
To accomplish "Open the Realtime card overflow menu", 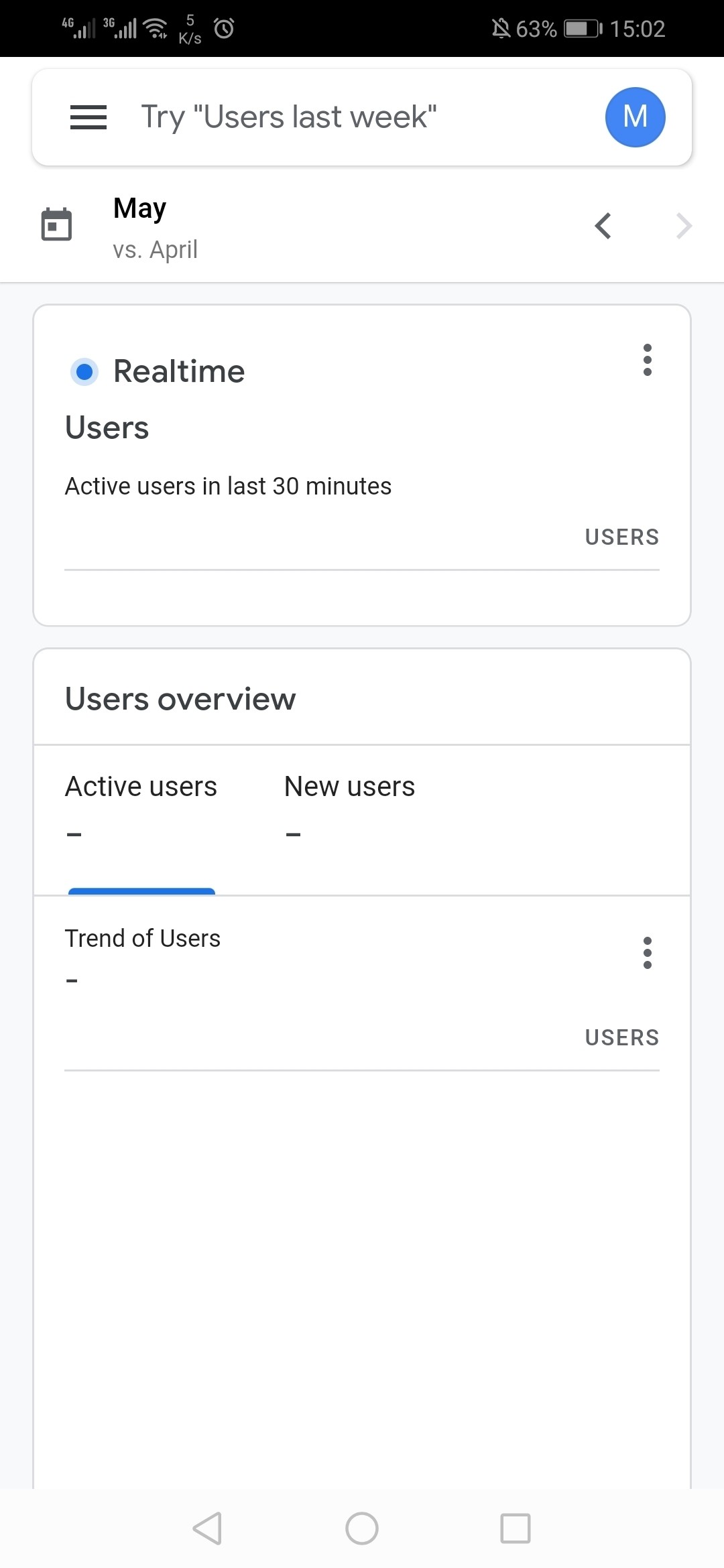I will pos(647,360).
